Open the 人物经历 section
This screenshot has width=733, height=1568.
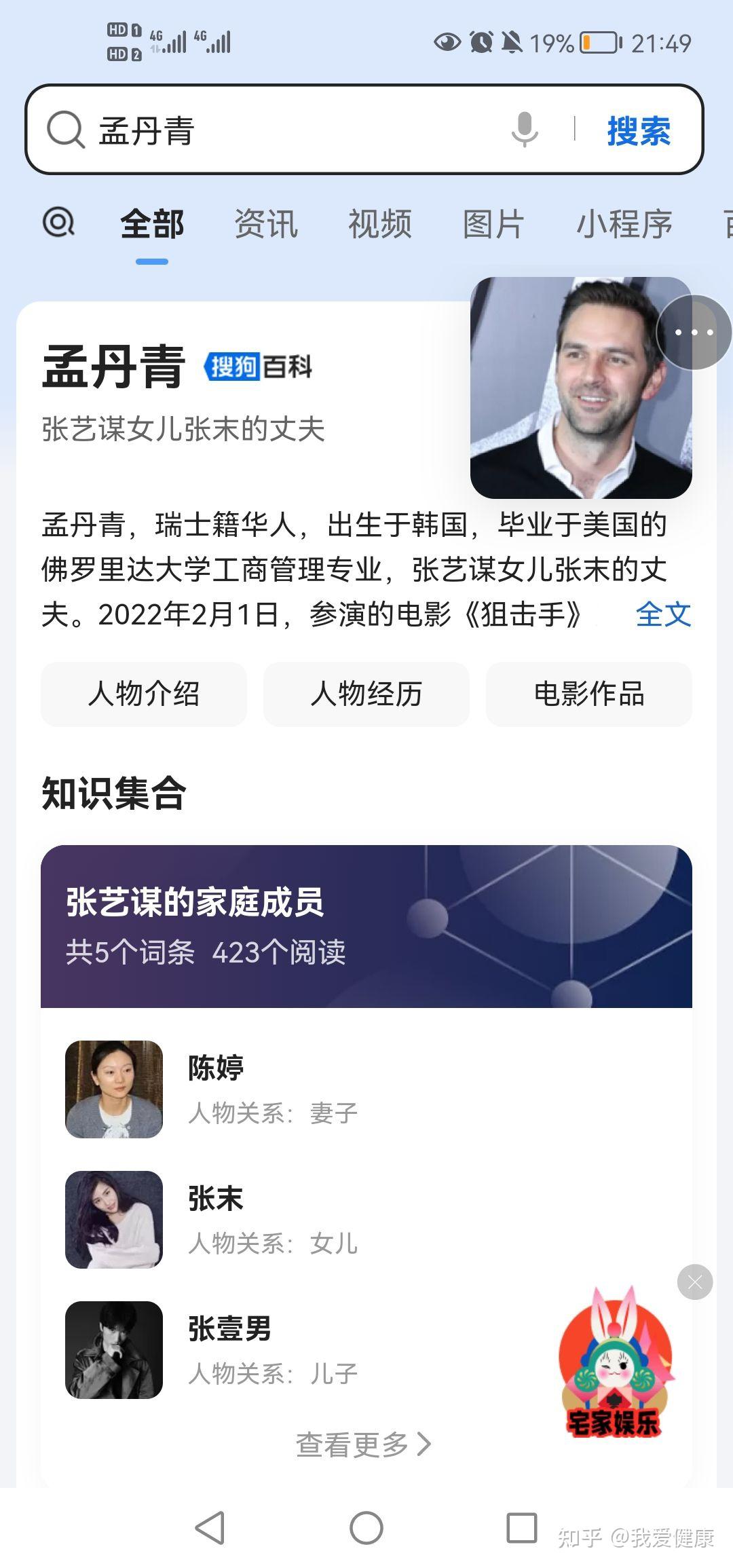tap(366, 694)
